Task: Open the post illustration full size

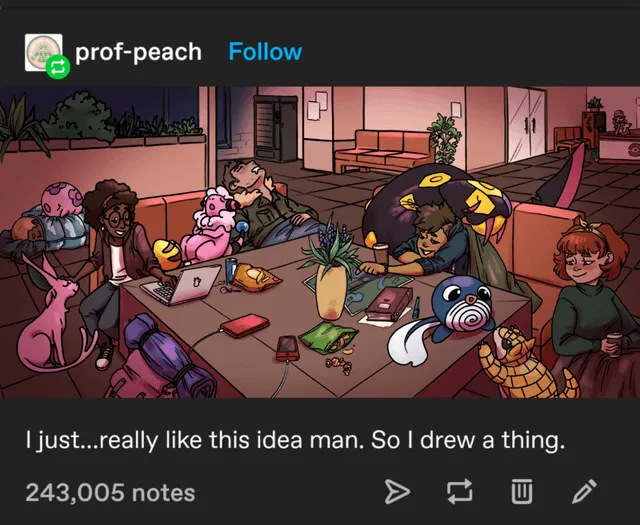Action: click(320, 242)
